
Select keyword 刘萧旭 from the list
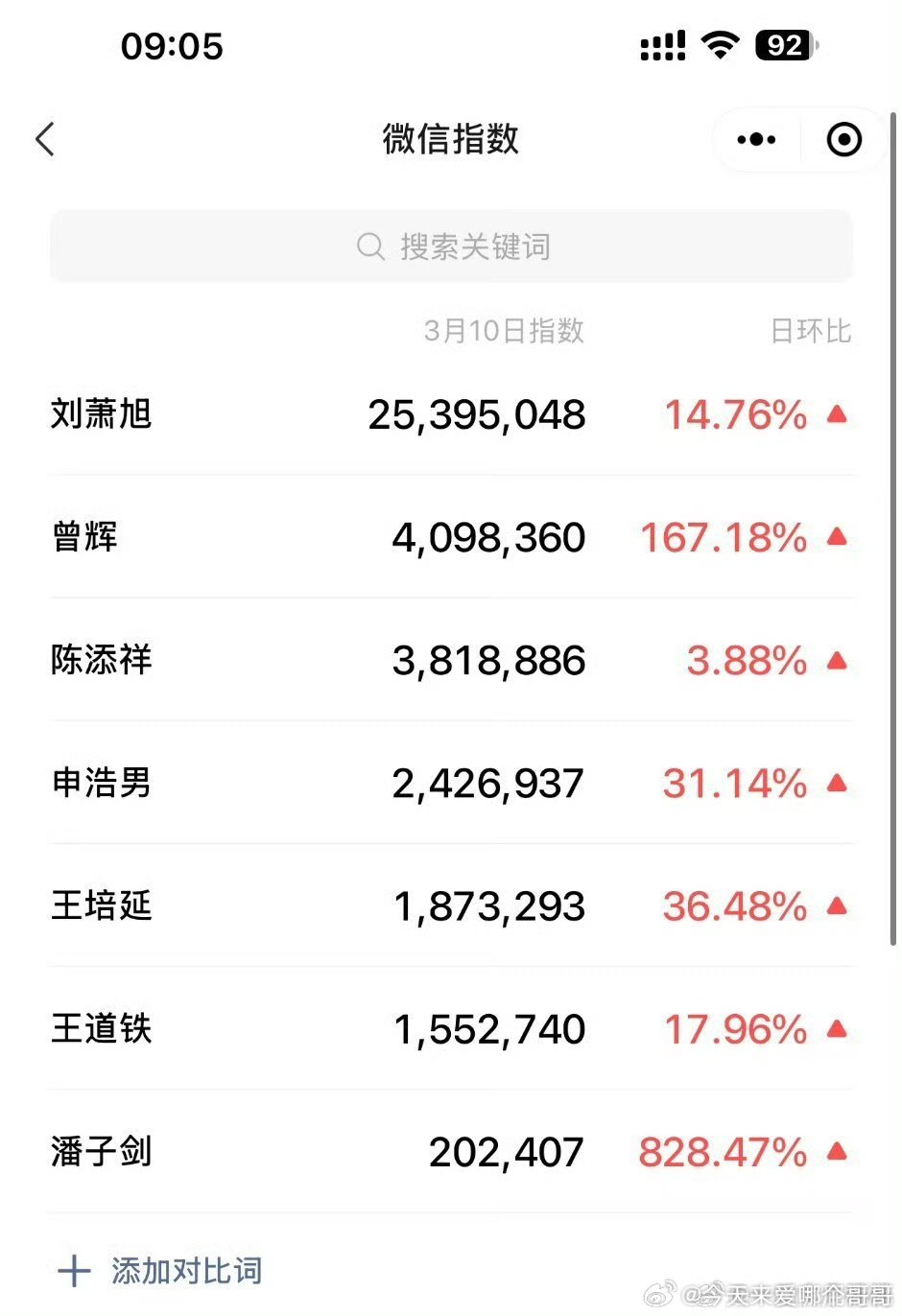coord(99,414)
